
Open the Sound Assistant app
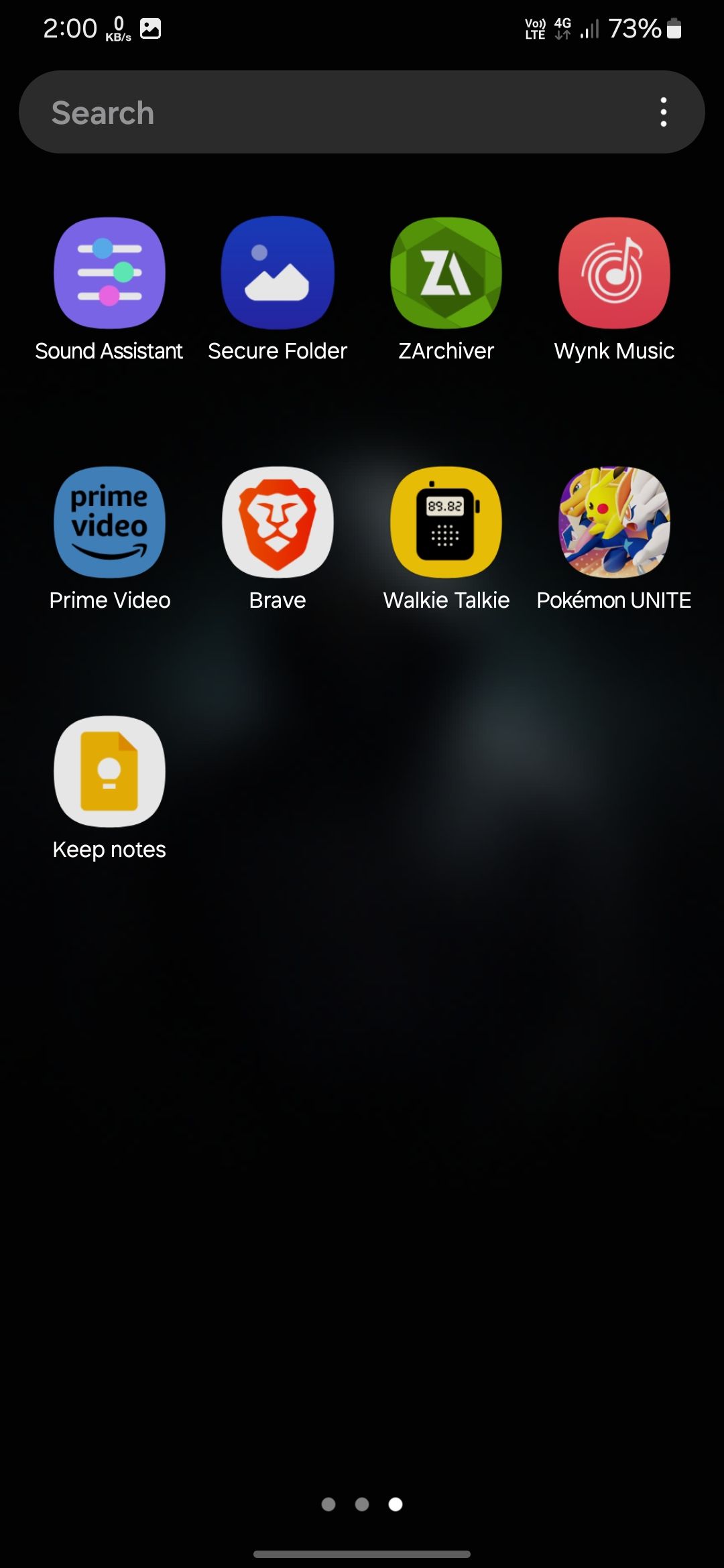click(x=109, y=272)
